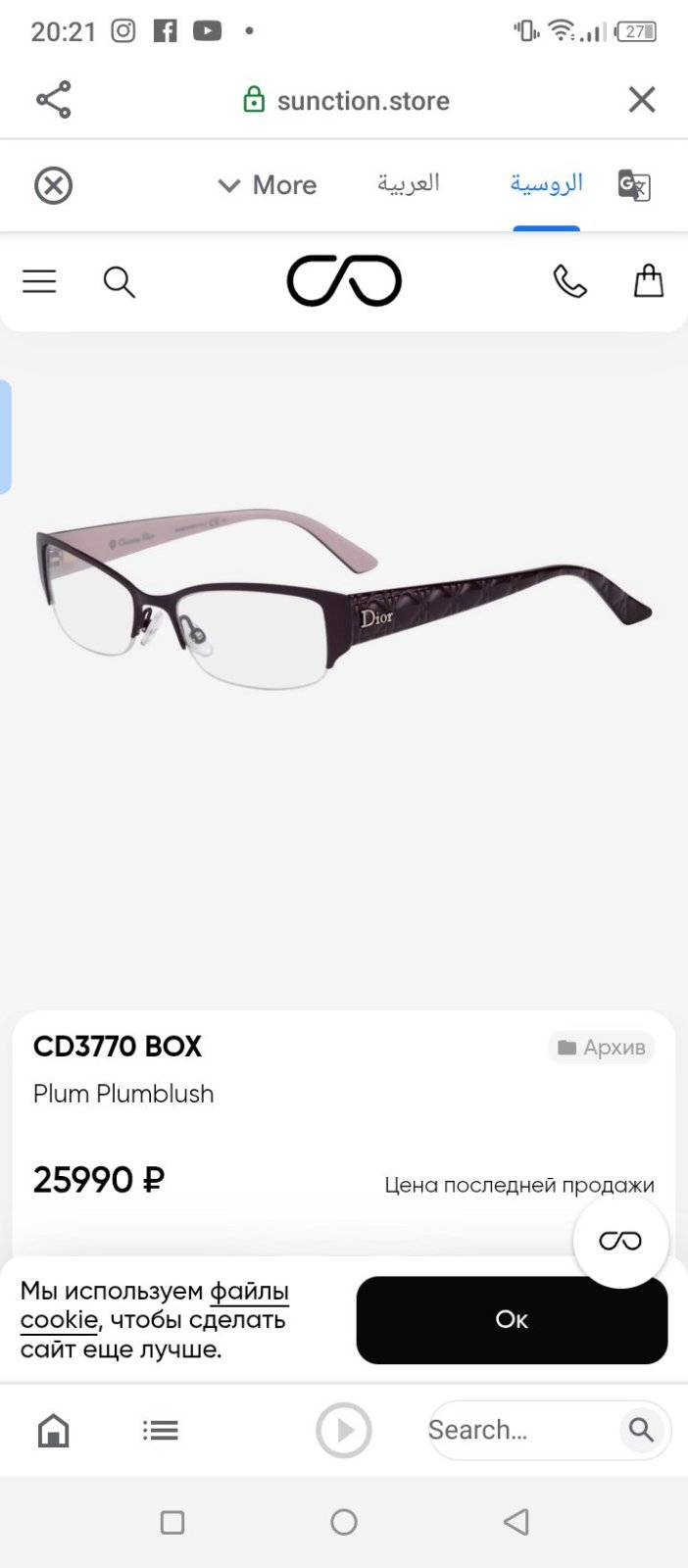Share this page via share icon
Viewport: 688px width, 1568px height.
pos(54,100)
